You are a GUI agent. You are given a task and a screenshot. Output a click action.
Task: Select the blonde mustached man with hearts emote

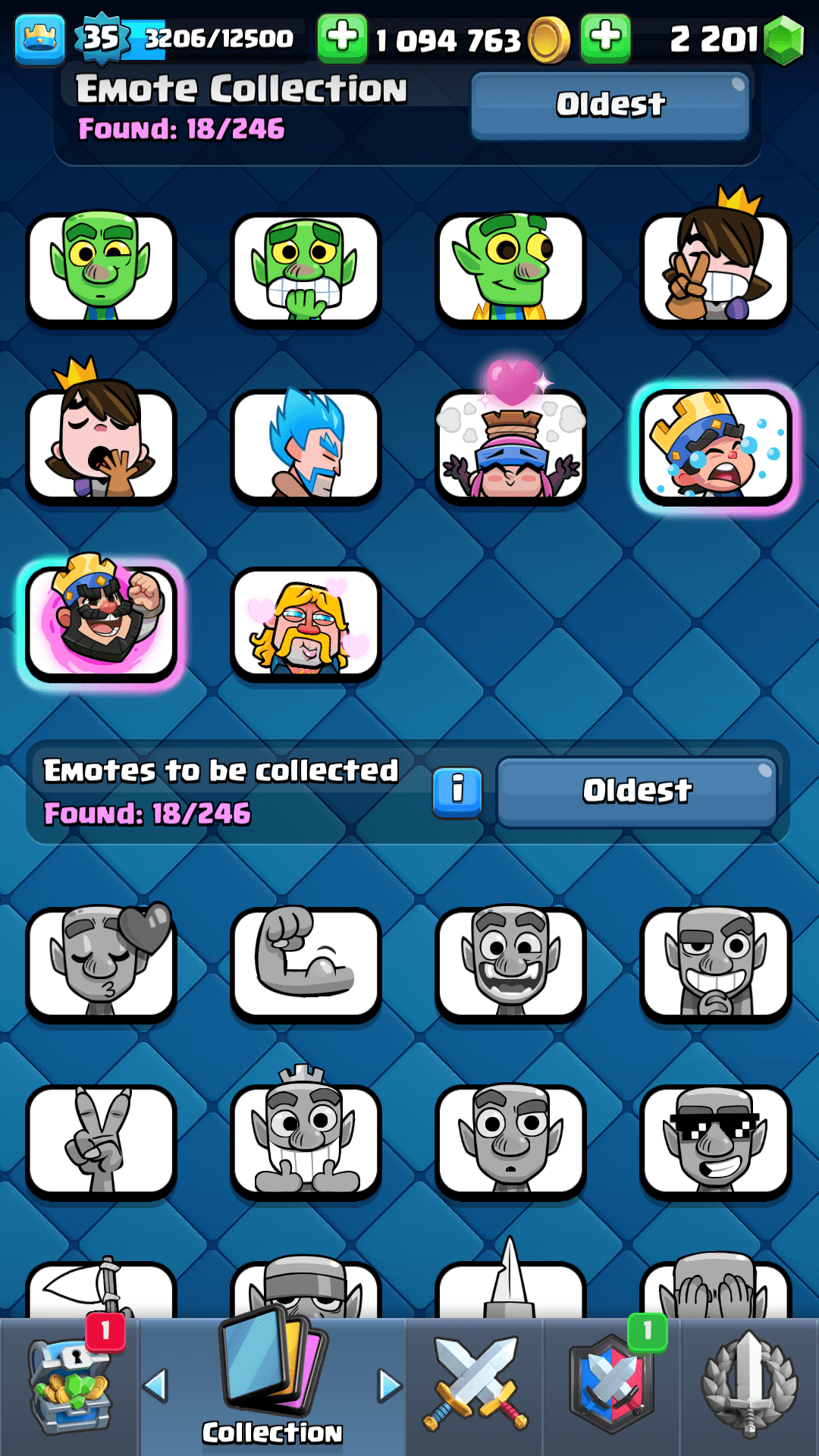306,622
